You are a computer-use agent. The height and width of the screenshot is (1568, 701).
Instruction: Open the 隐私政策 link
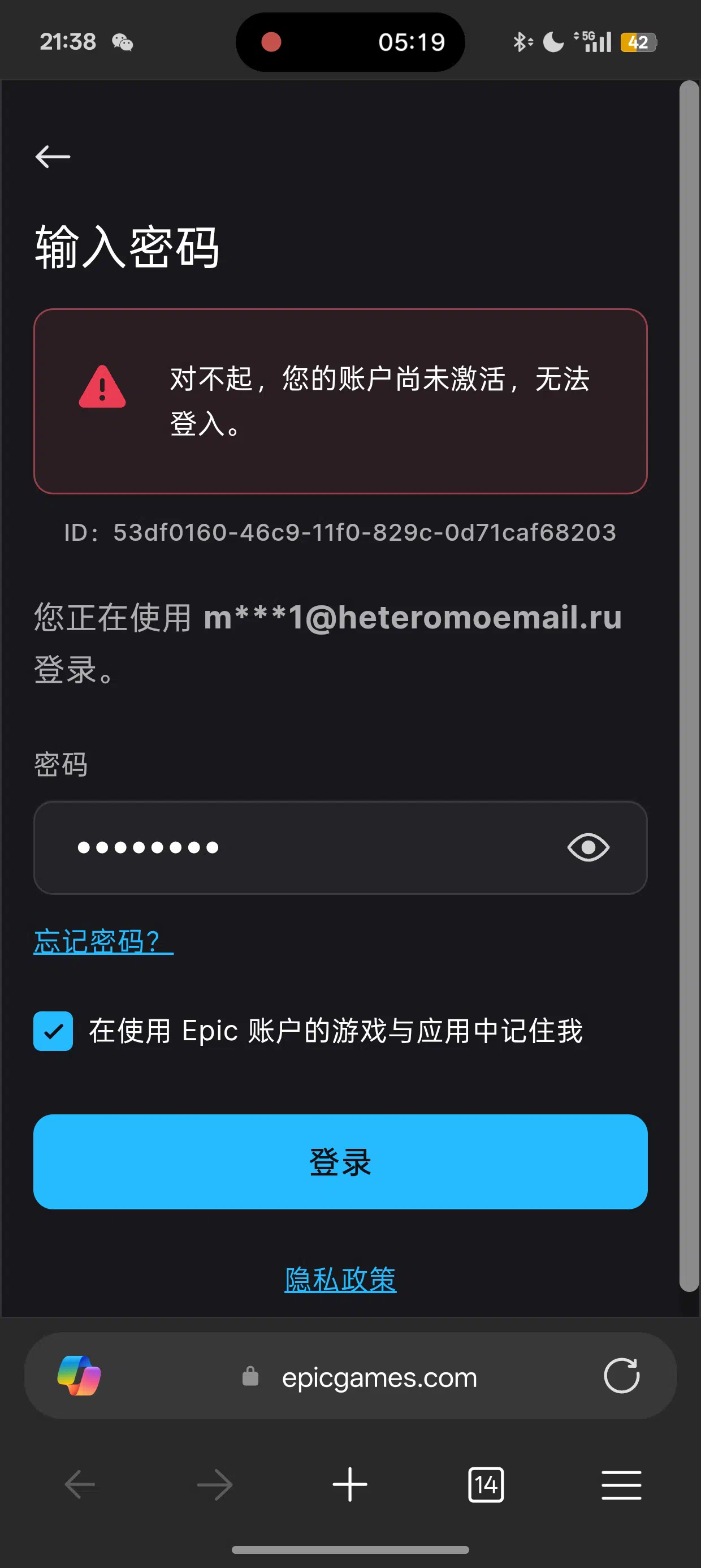(x=340, y=1280)
